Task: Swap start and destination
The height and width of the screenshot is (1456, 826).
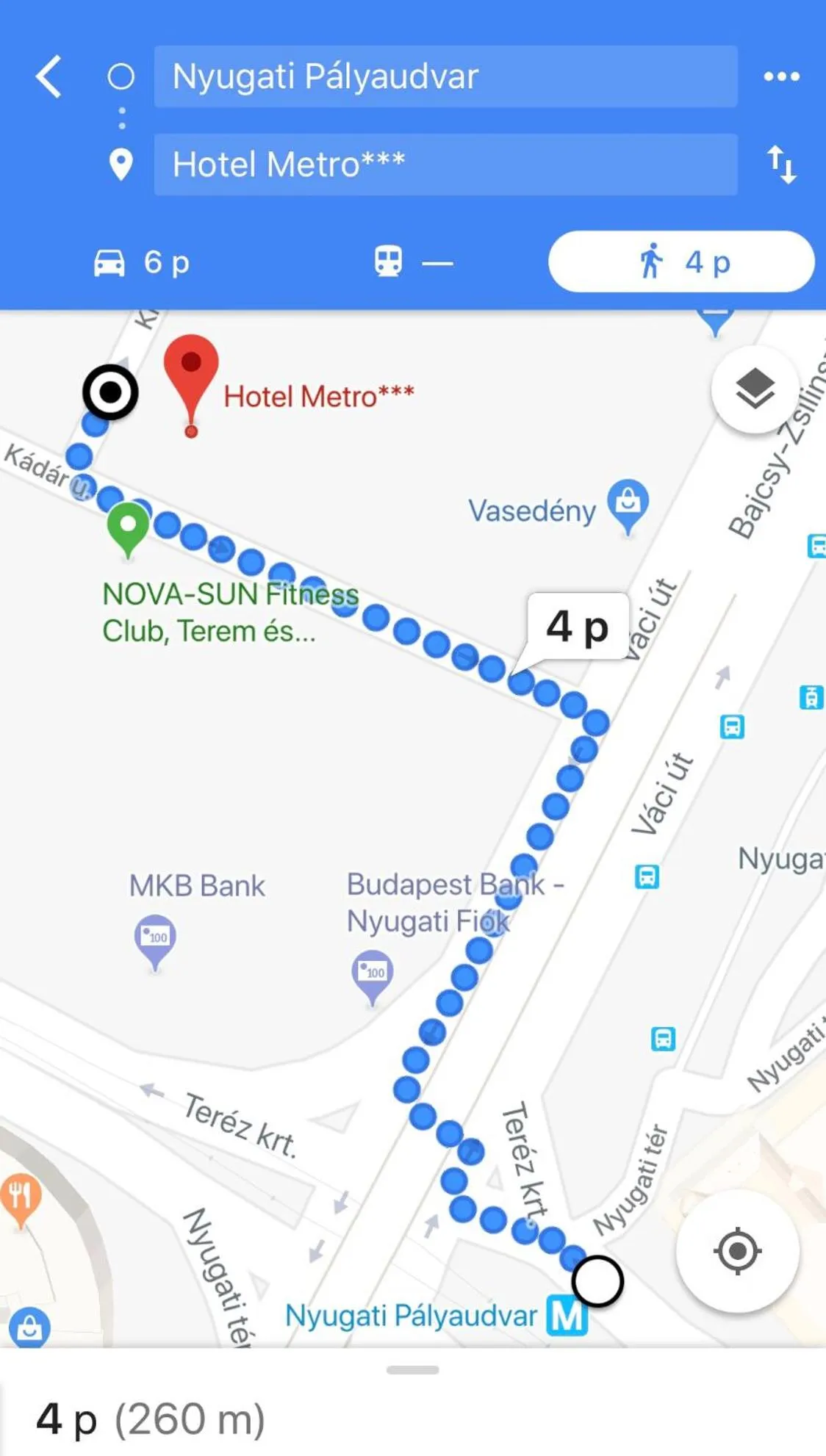Action: (781, 165)
